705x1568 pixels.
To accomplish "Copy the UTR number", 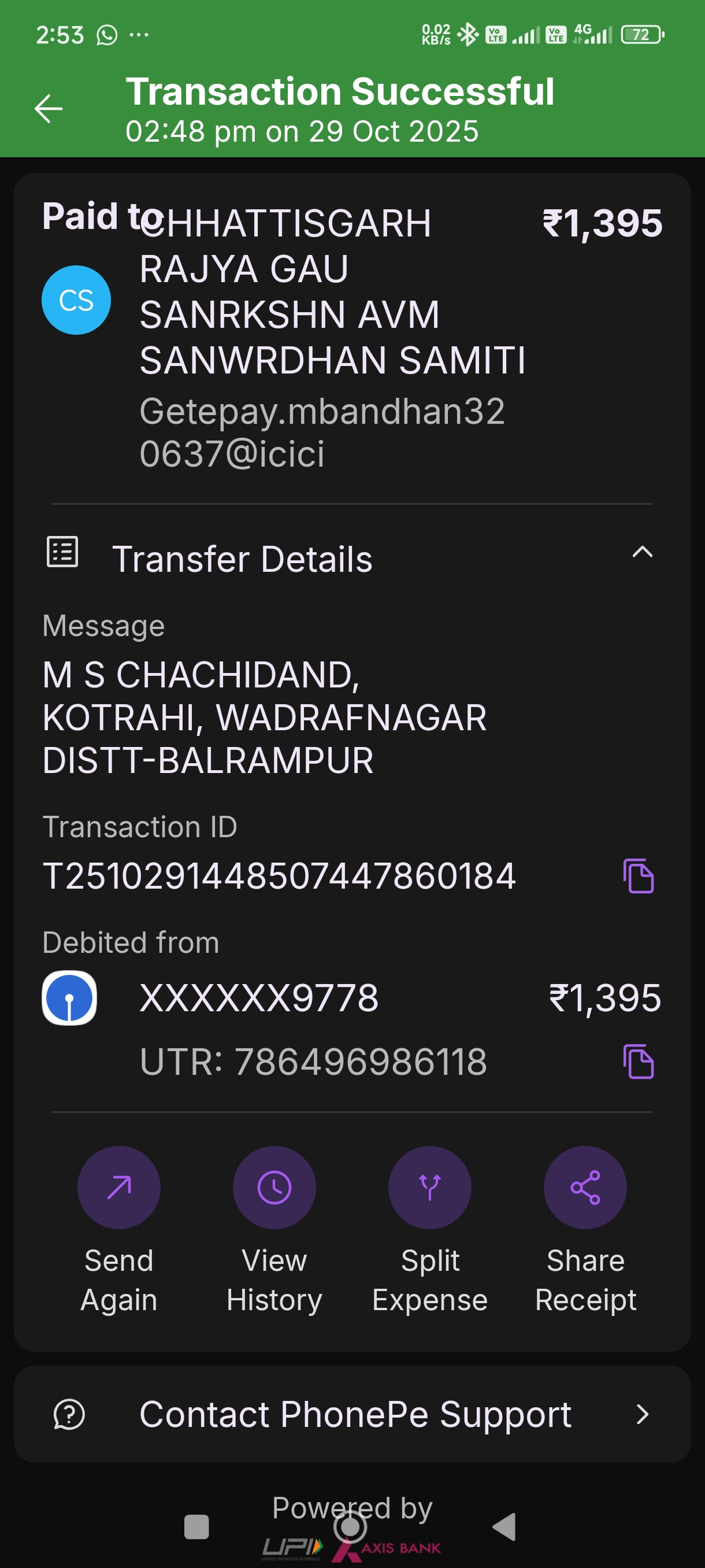I will click(x=638, y=1061).
